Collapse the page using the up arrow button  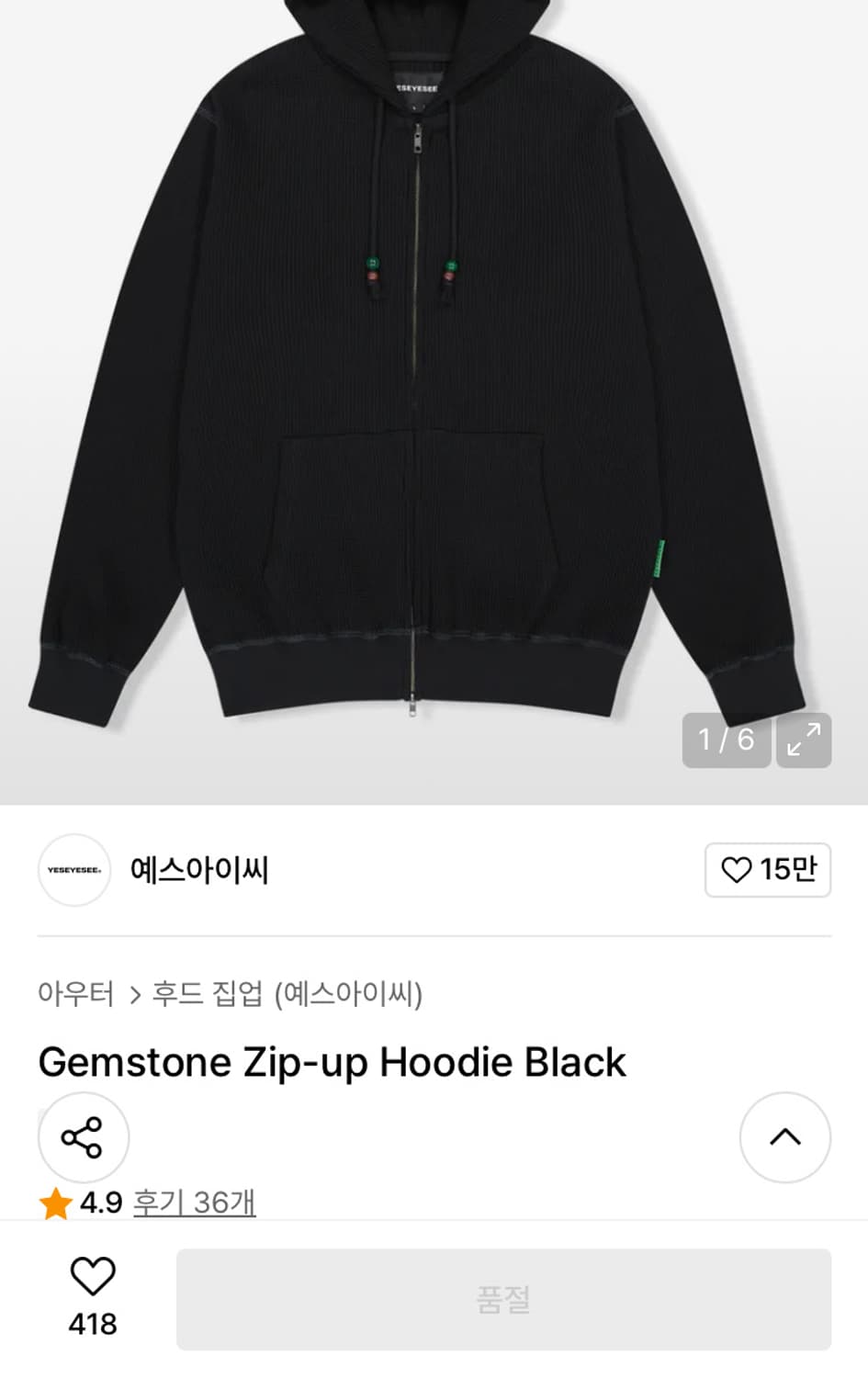[784, 1137]
